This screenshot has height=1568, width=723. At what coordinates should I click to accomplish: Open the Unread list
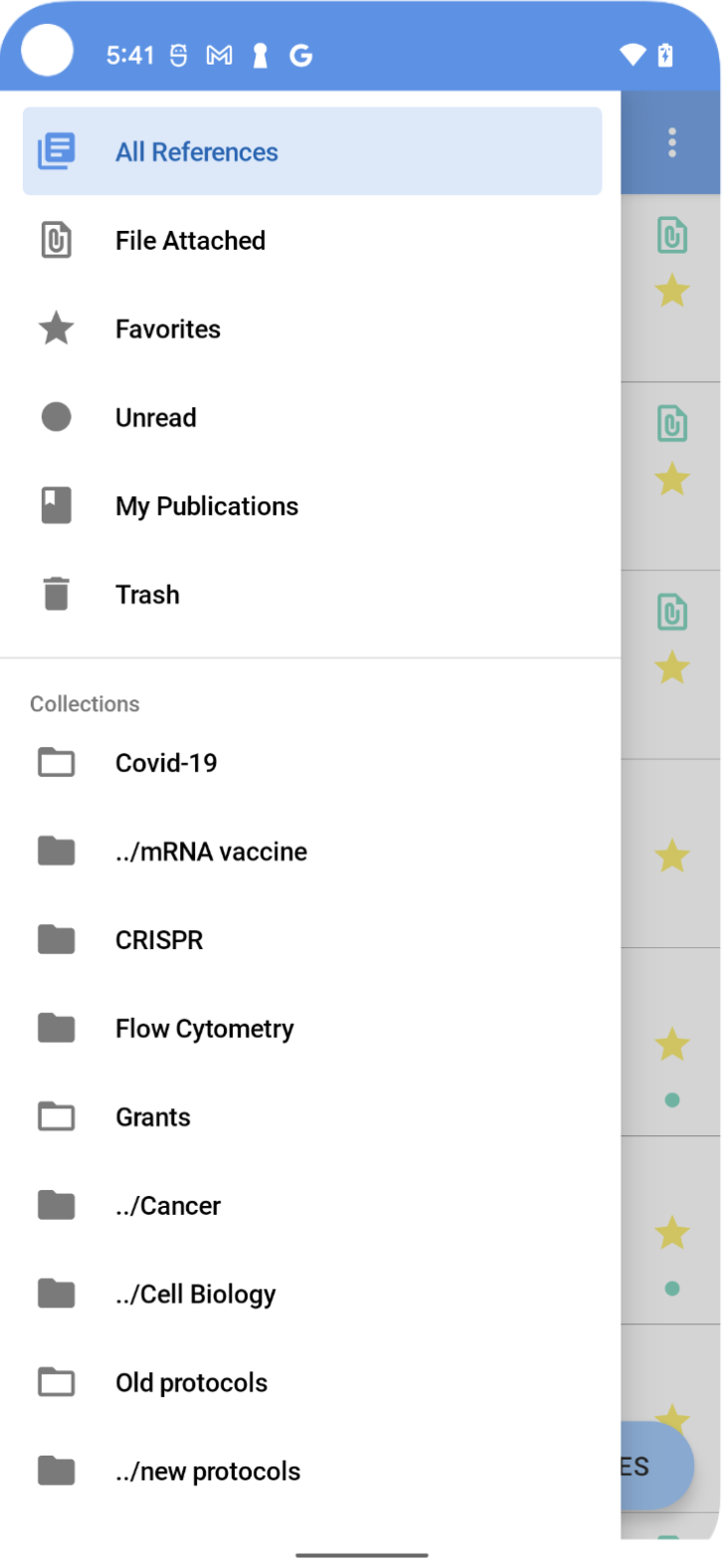click(x=311, y=417)
